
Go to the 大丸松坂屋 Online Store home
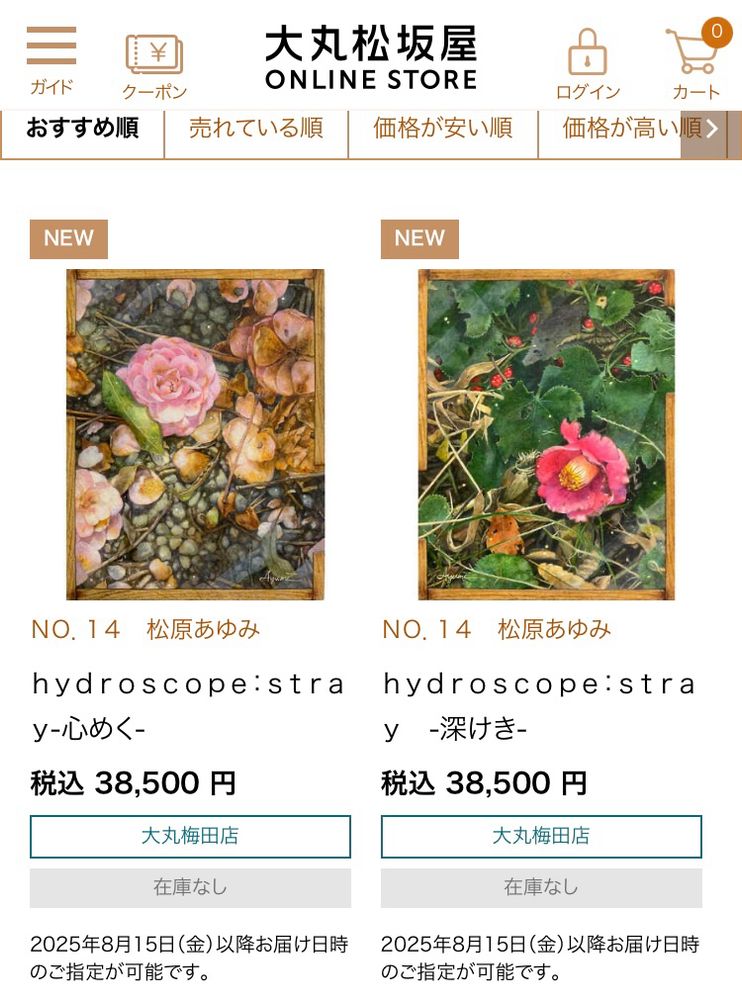(x=371, y=59)
